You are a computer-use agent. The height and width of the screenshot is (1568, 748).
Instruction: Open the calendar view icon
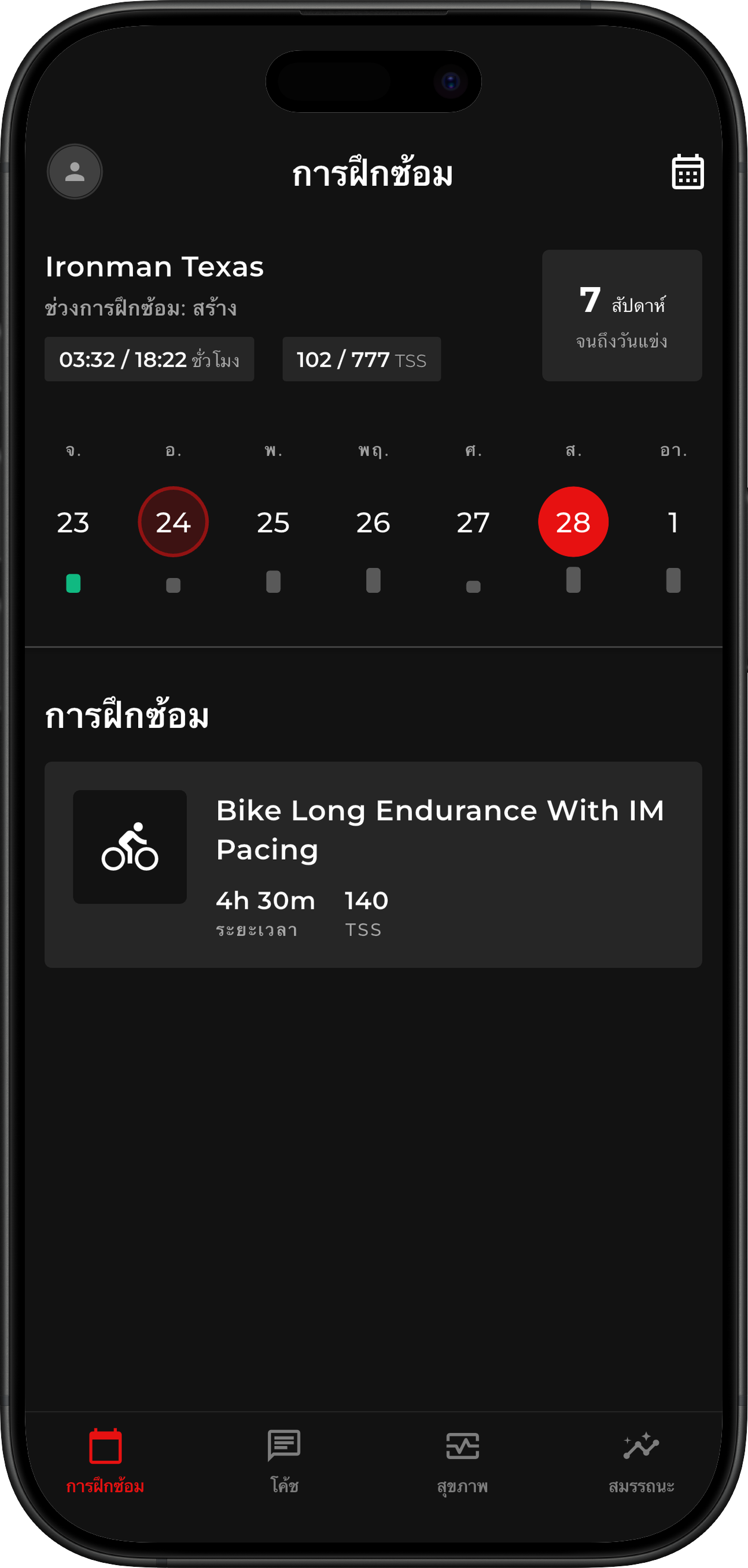pyautogui.click(x=687, y=172)
